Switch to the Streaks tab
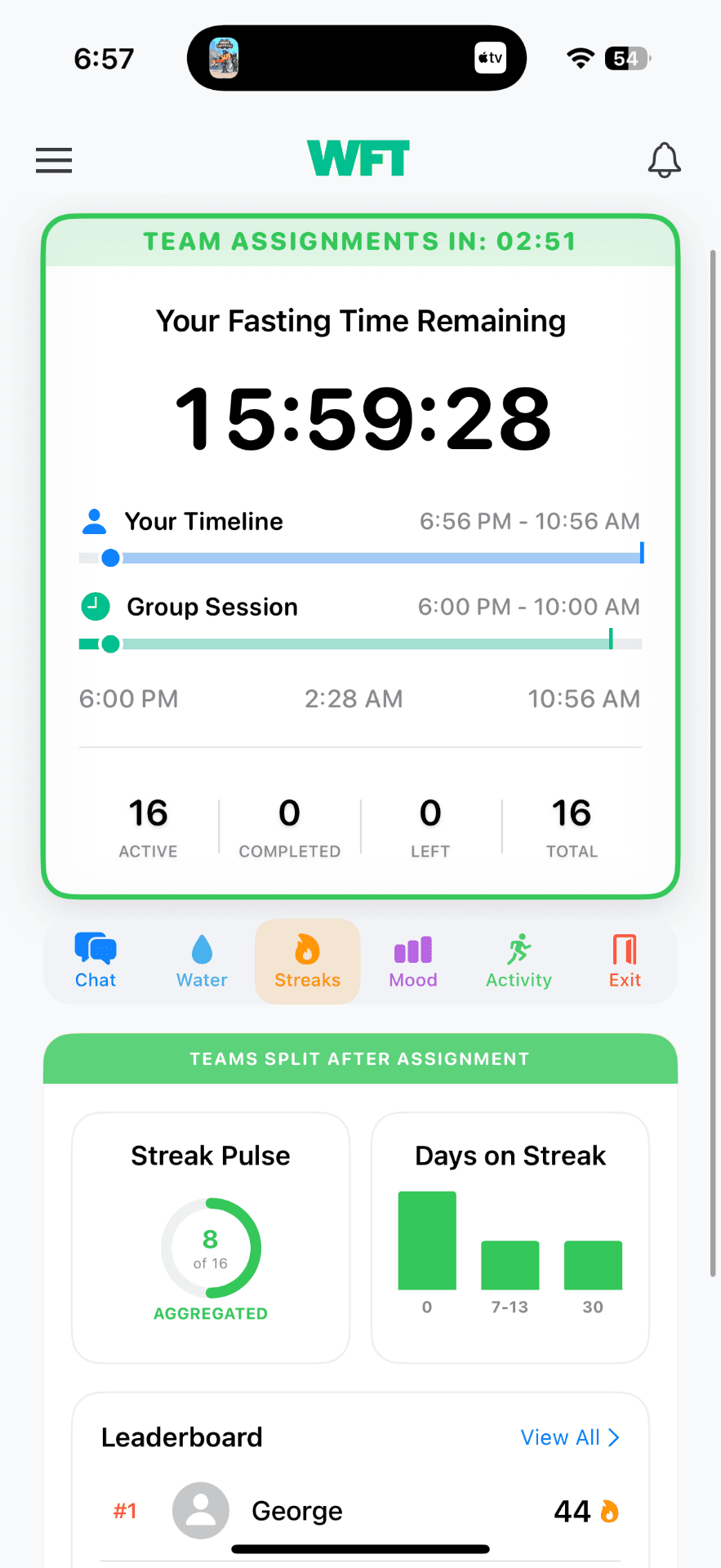Image resolution: width=721 pixels, height=1568 pixels. pos(307,961)
